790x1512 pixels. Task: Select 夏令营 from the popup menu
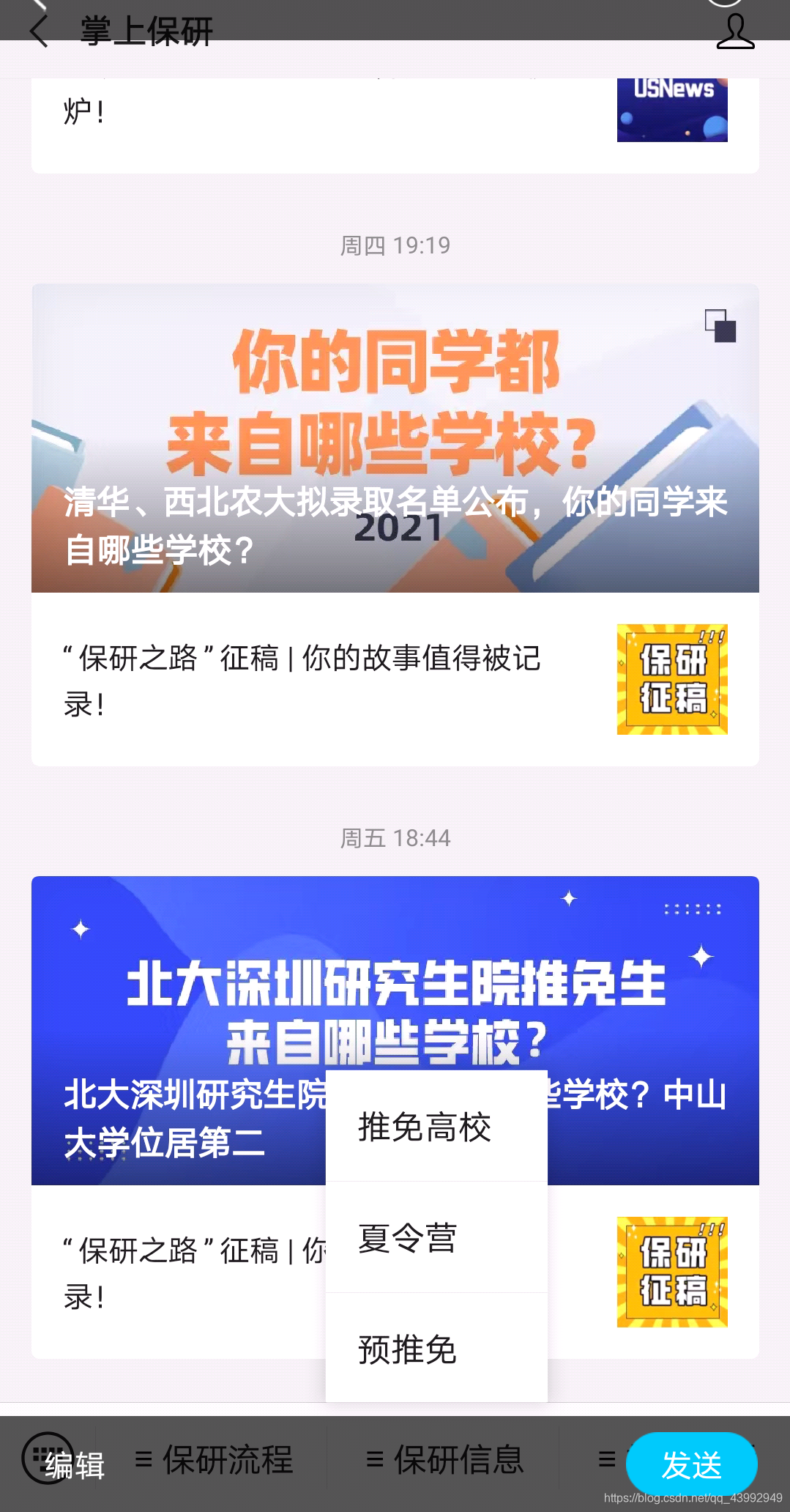(406, 1238)
